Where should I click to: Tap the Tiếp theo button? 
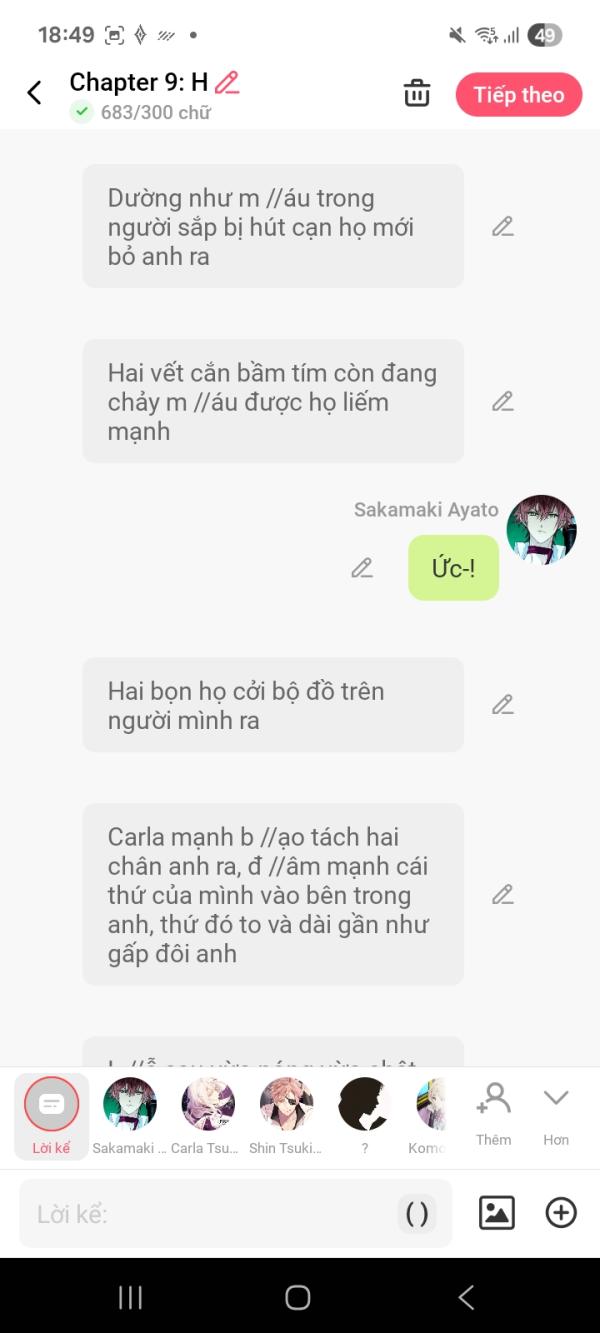pyautogui.click(x=518, y=95)
